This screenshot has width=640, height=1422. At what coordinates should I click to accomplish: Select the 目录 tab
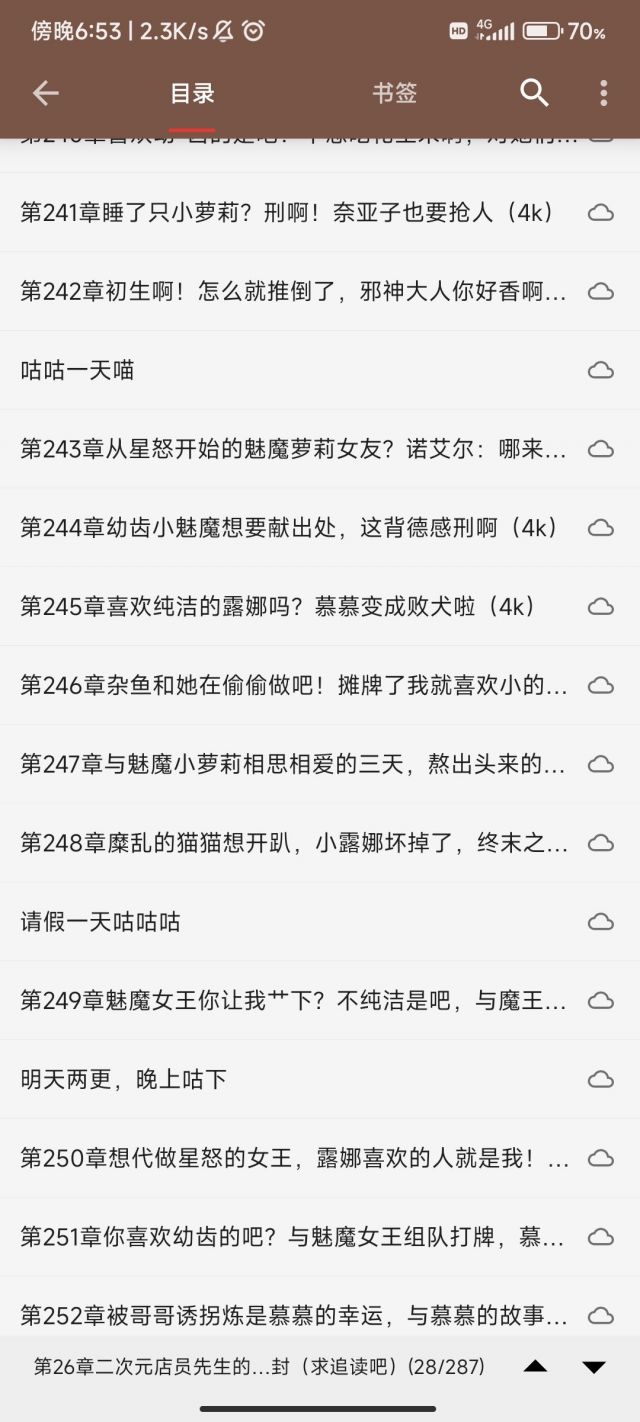click(192, 94)
